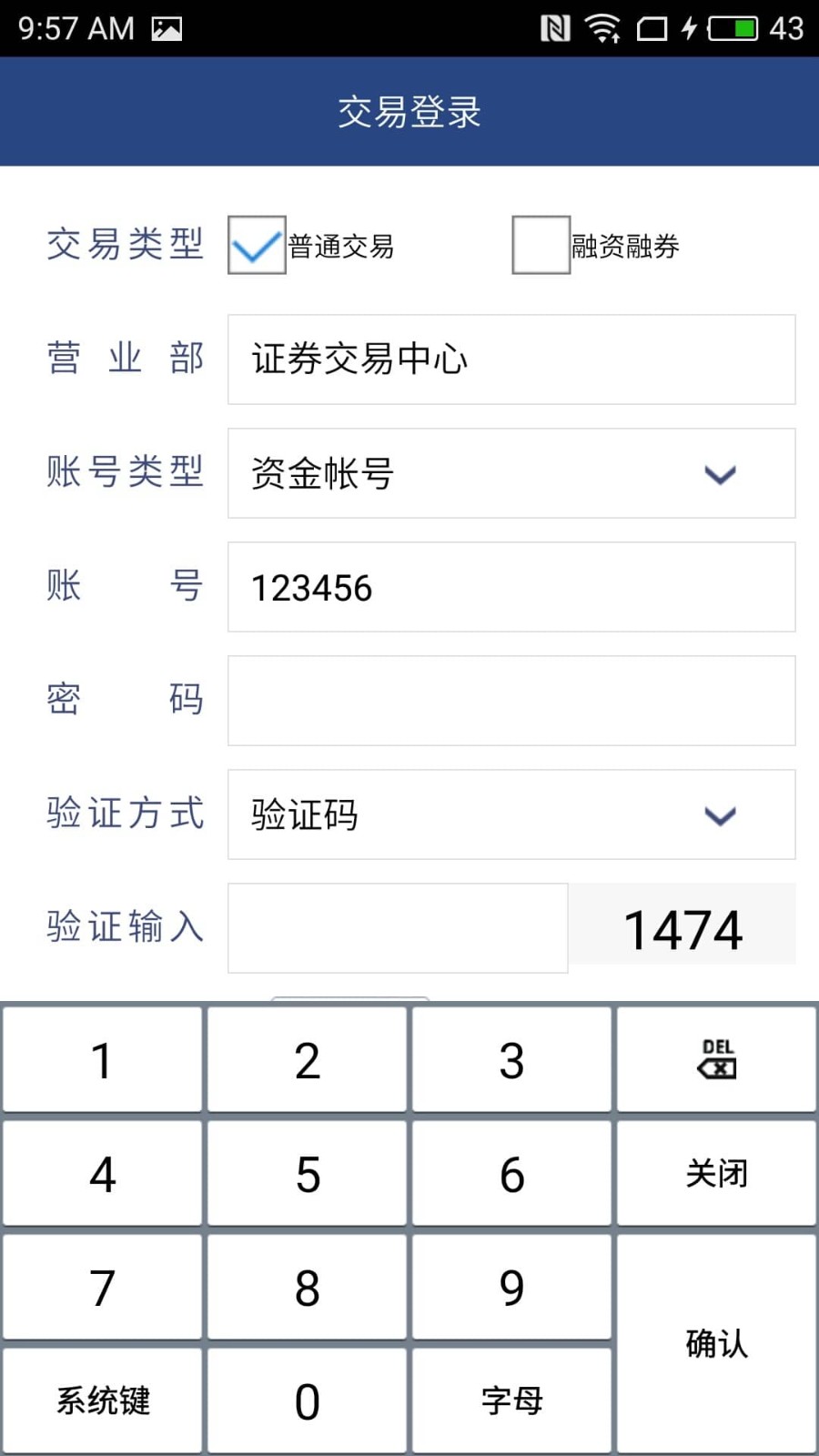Tap the 7 key on the keypad
This screenshot has height=1456, width=819.
(x=102, y=1287)
